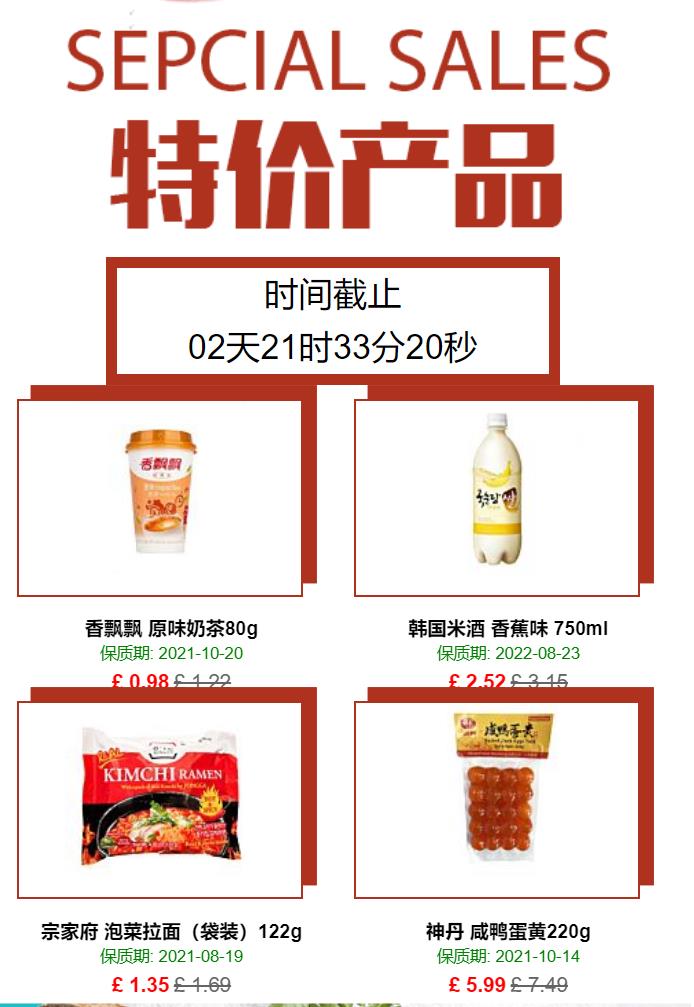Viewport: 694px width, 1007px height.
Task: Select the 宗家府 泡菜拉面 122g item
Action: click(x=160, y=798)
